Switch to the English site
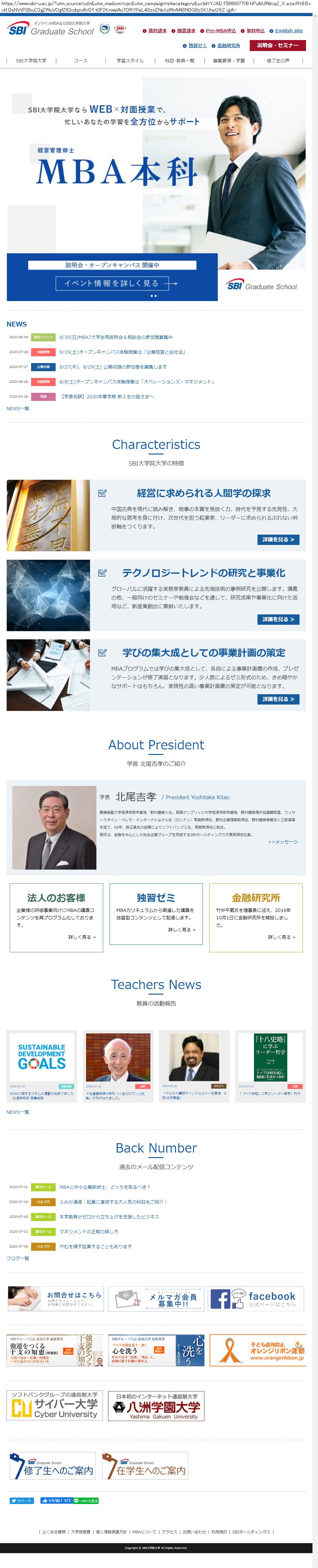 [288, 30]
